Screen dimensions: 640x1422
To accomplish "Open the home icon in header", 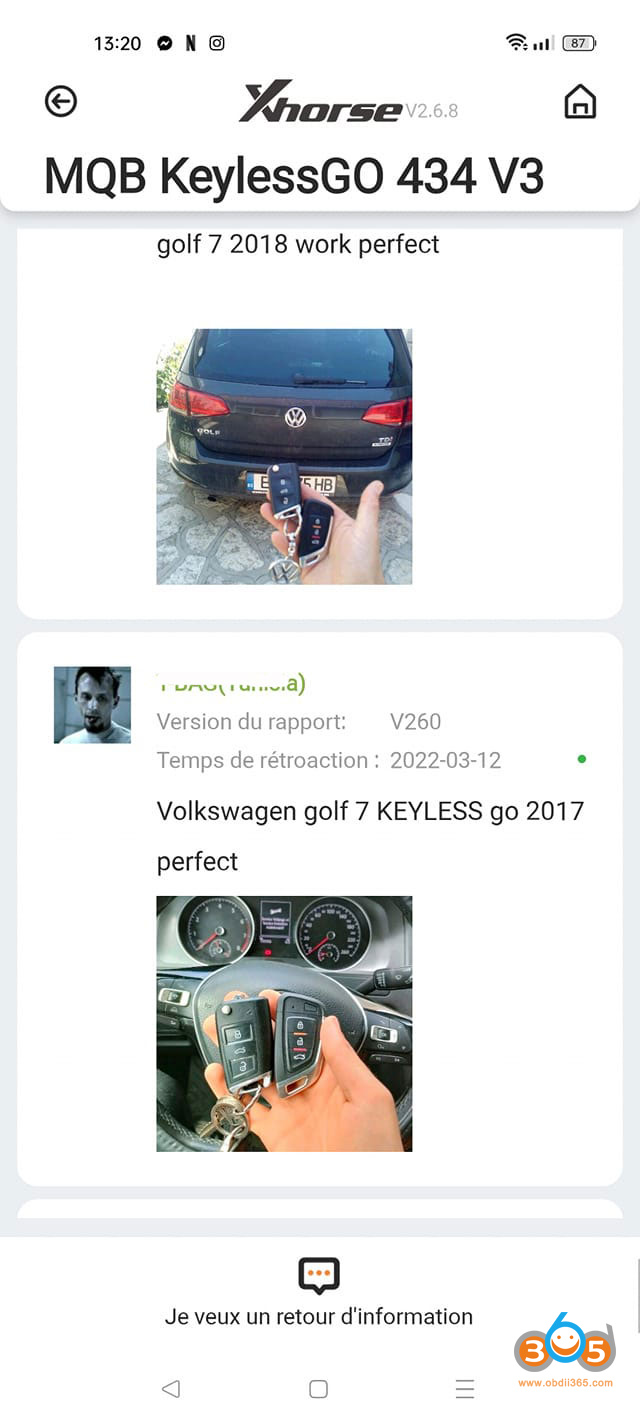I will [580, 101].
